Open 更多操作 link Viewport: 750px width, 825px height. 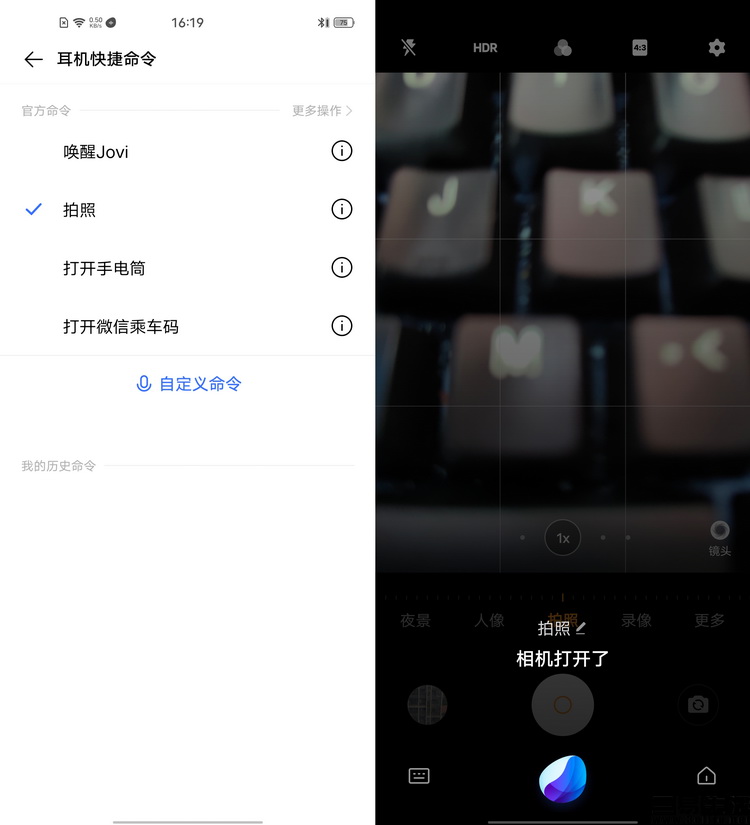(321, 111)
